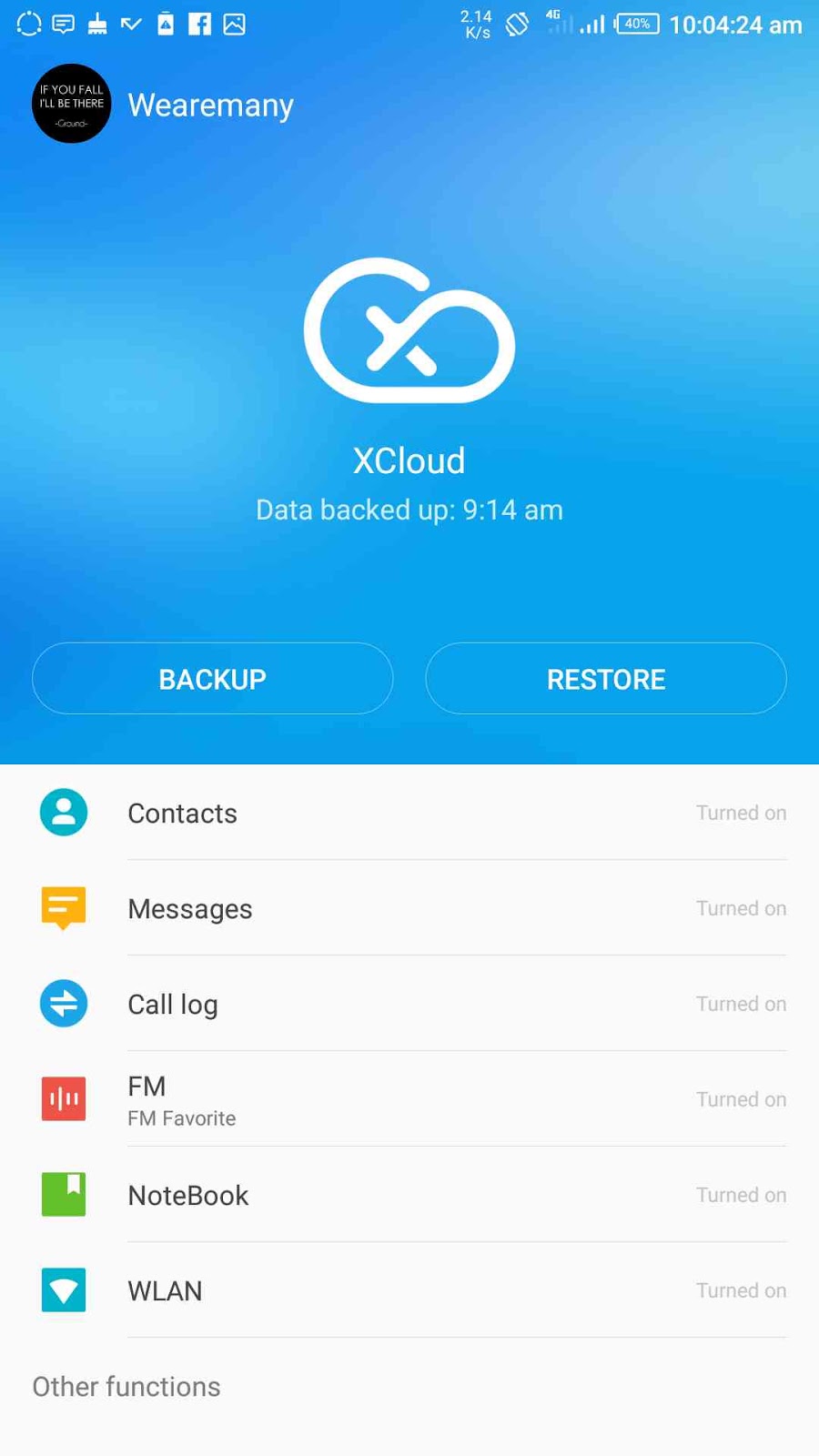Open the Wearemany account profile

(164, 105)
